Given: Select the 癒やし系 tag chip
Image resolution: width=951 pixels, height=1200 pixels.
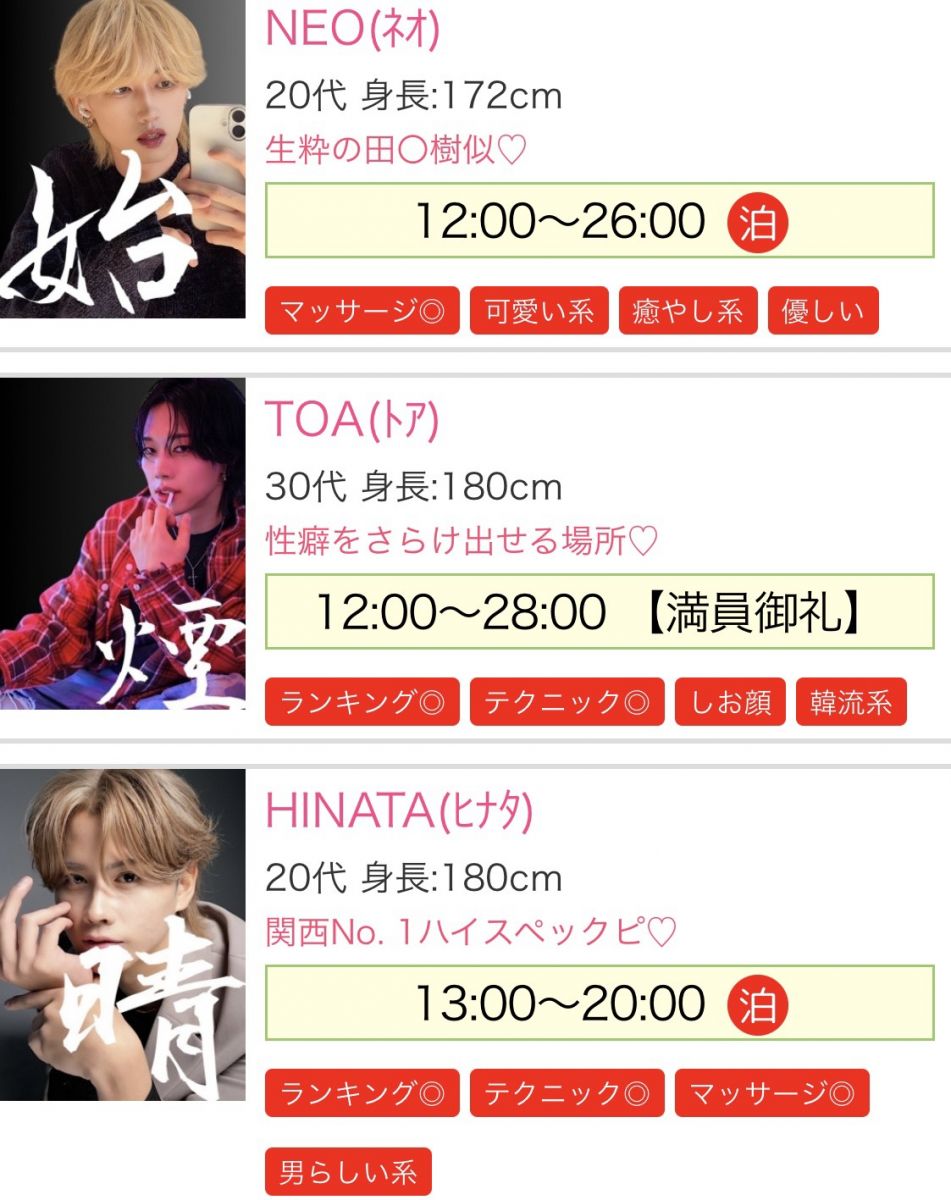Looking at the screenshot, I should [687, 311].
